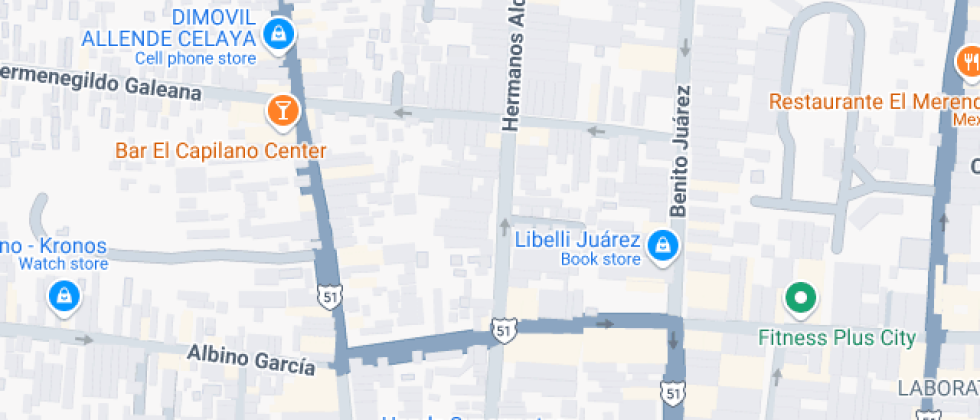Open the DIMOVIL ALLENDE CELAYA store pin
The width and height of the screenshot is (980, 420).
point(276,34)
